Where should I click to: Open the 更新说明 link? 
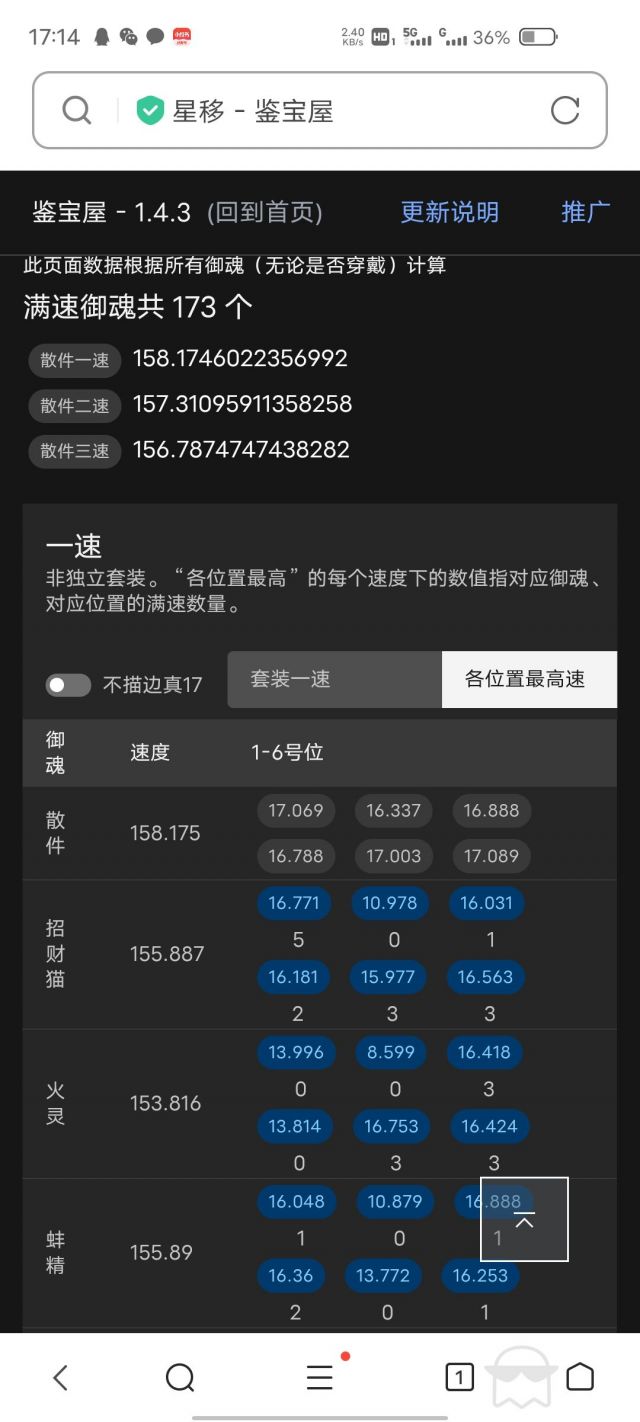click(449, 212)
